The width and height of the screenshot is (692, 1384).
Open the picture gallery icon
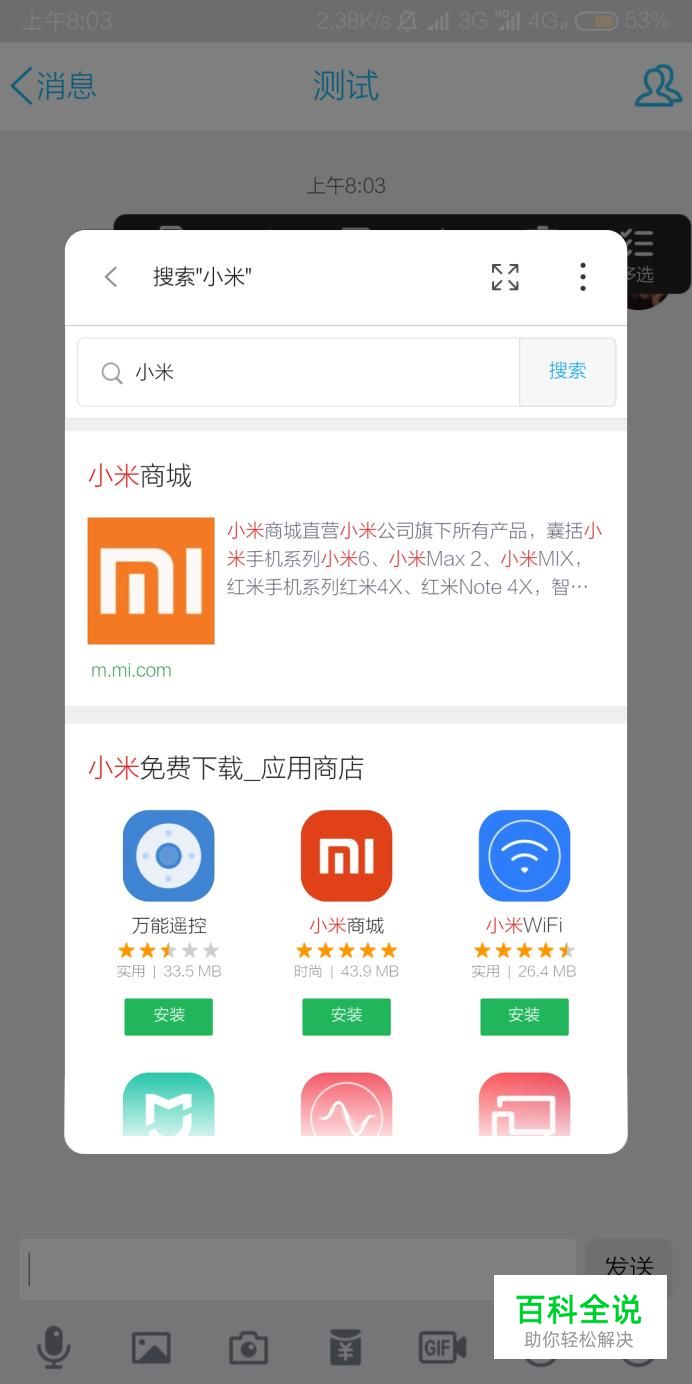(151, 1347)
